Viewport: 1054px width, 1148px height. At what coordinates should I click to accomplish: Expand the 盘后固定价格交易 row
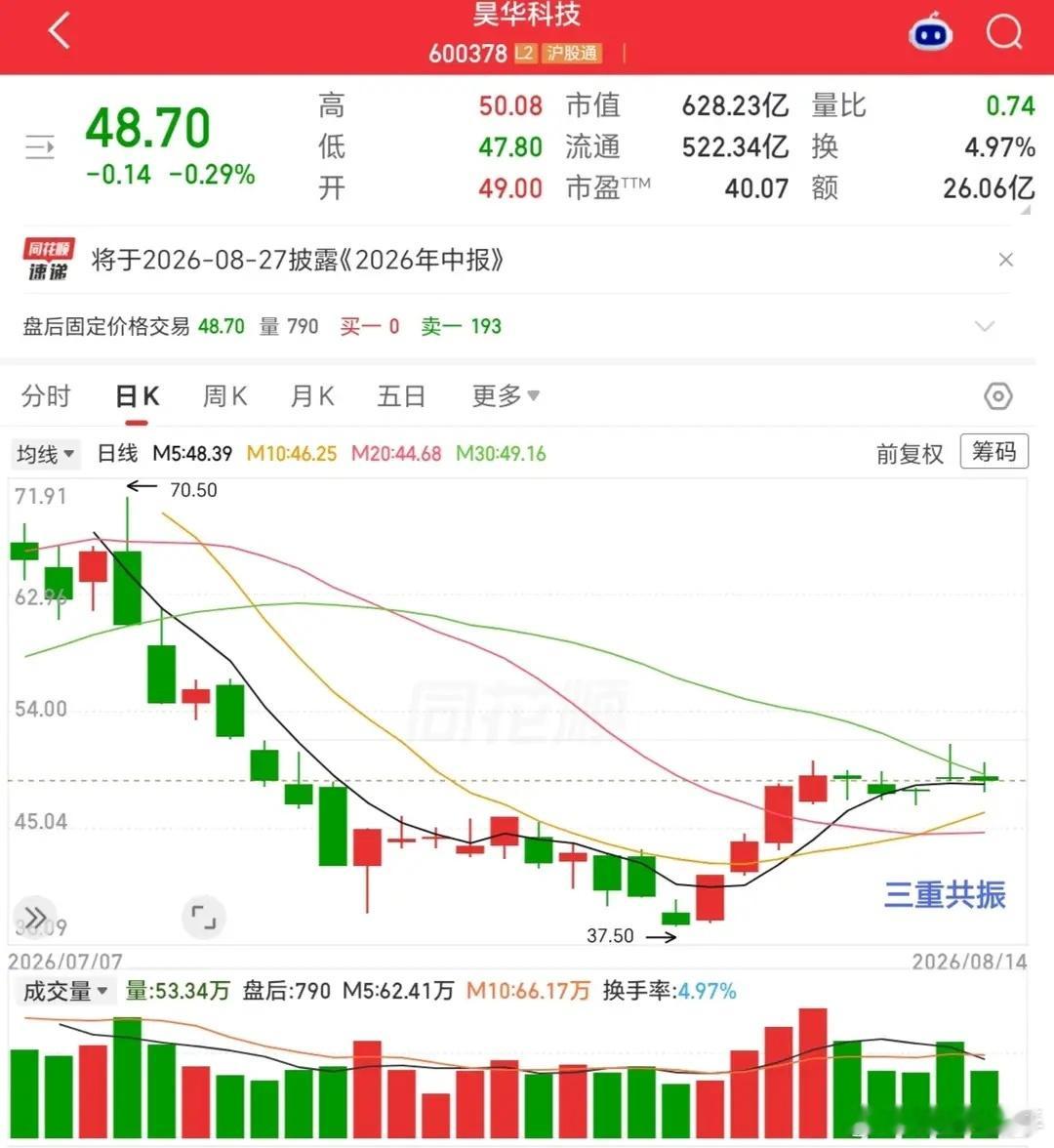click(986, 326)
